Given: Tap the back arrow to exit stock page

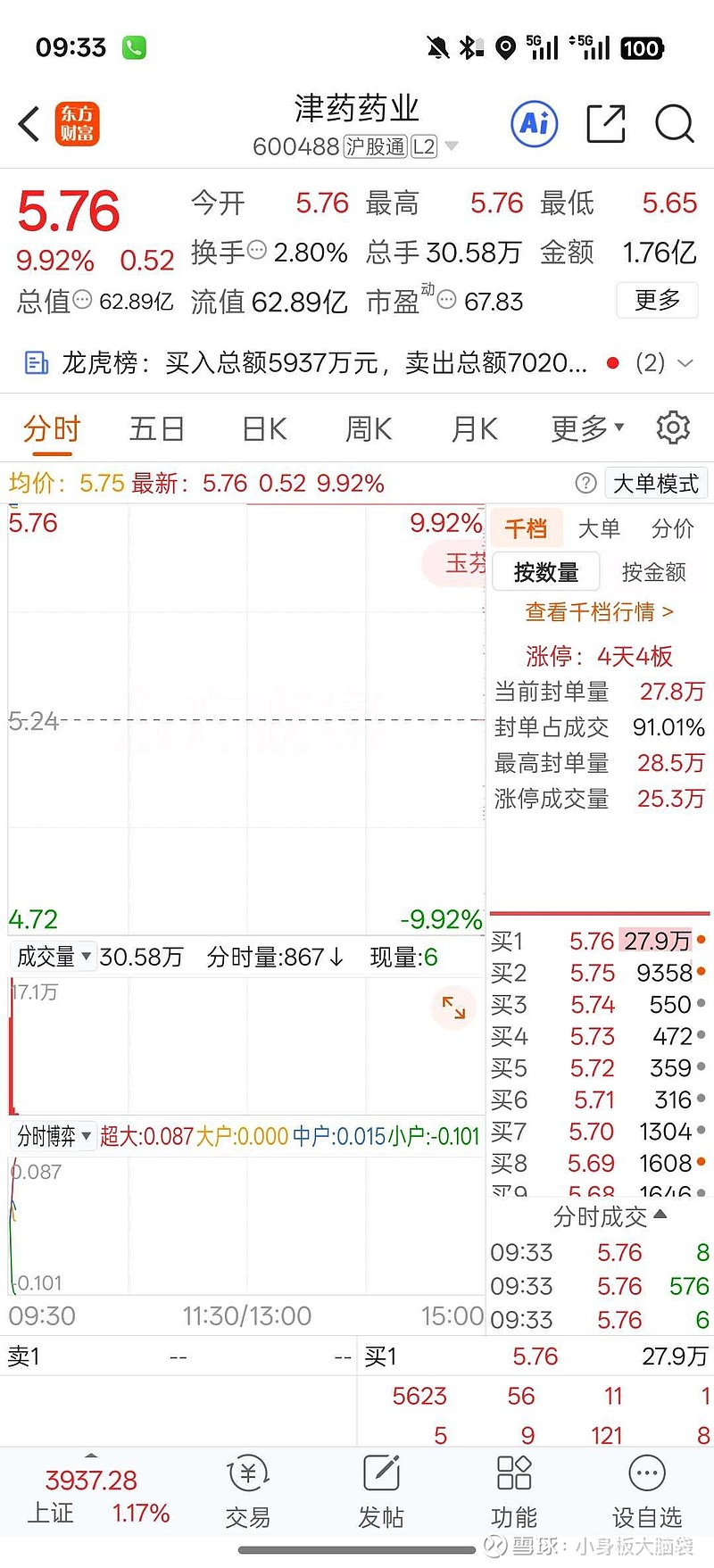Looking at the screenshot, I should (x=28, y=124).
